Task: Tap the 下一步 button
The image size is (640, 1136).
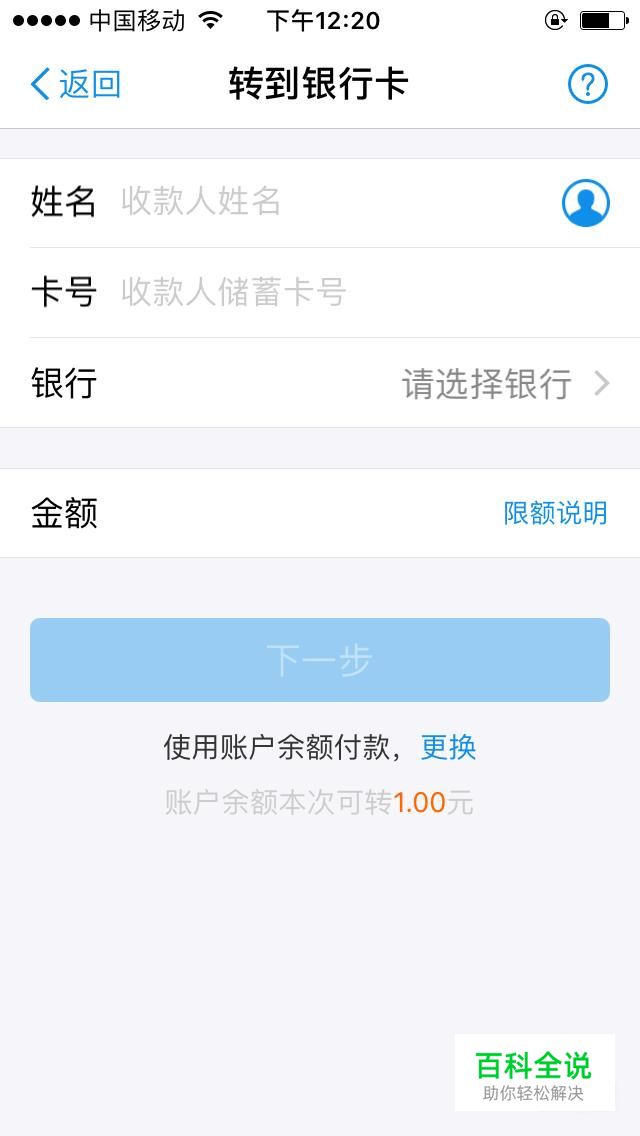Action: tap(320, 660)
